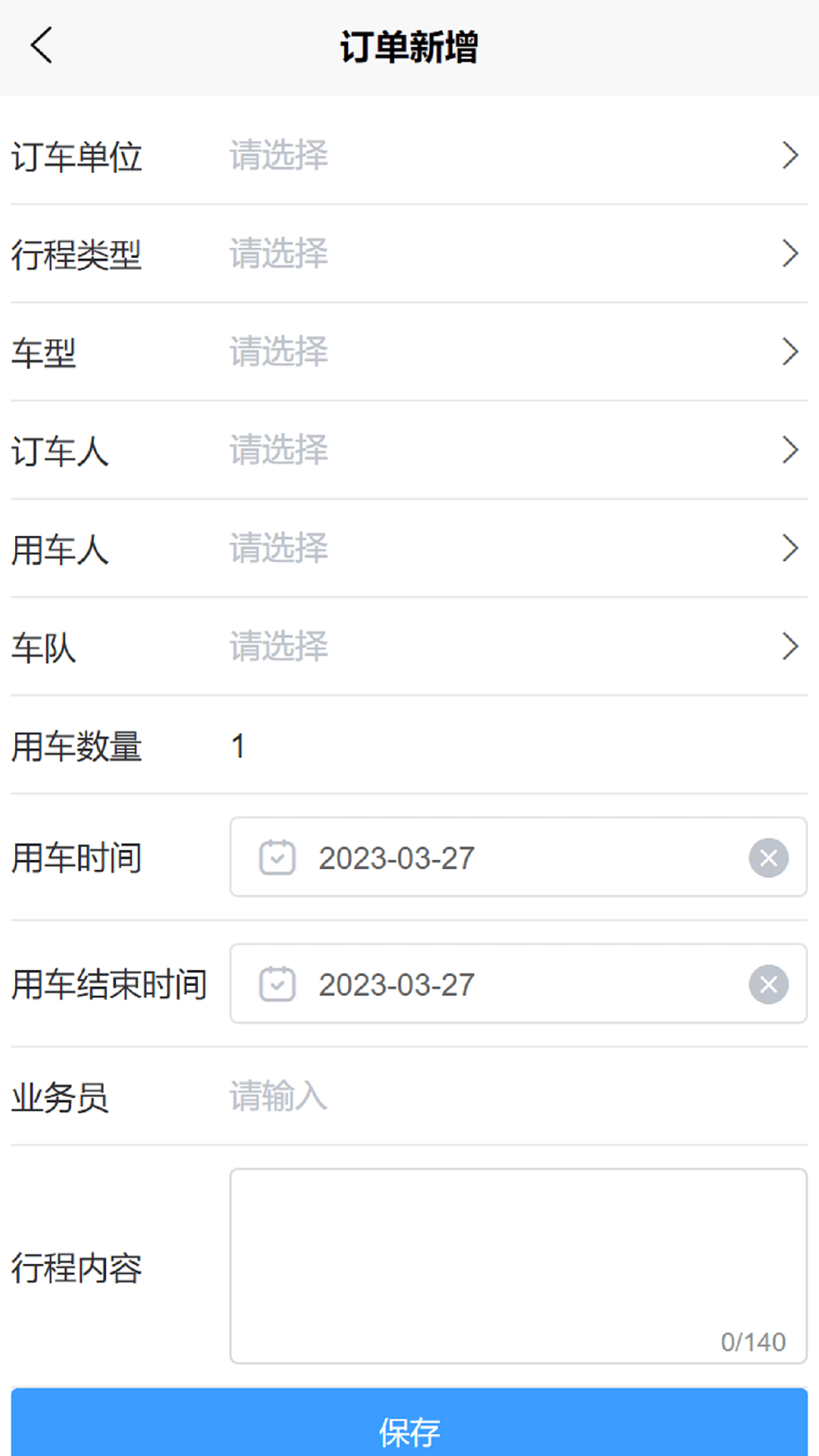Expand the 车队 selection chevron
819x1456 pixels.
pos(789,647)
